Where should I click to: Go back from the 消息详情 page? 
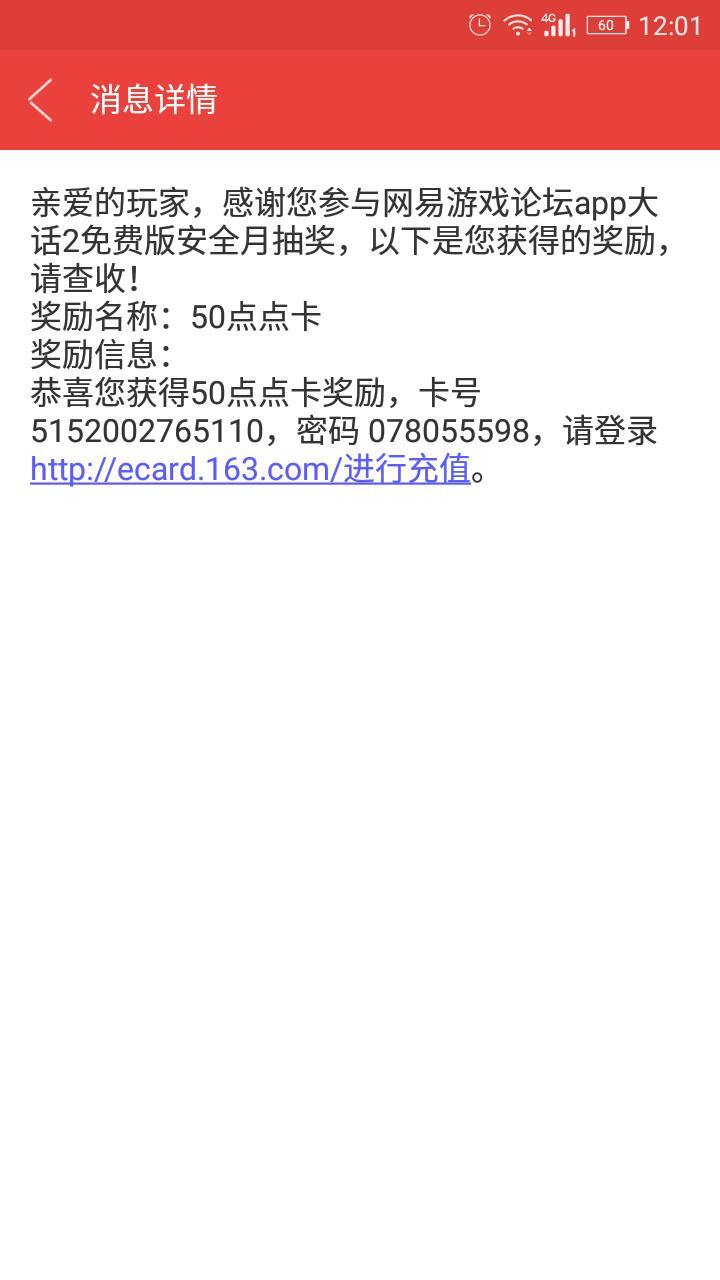coord(40,100)
